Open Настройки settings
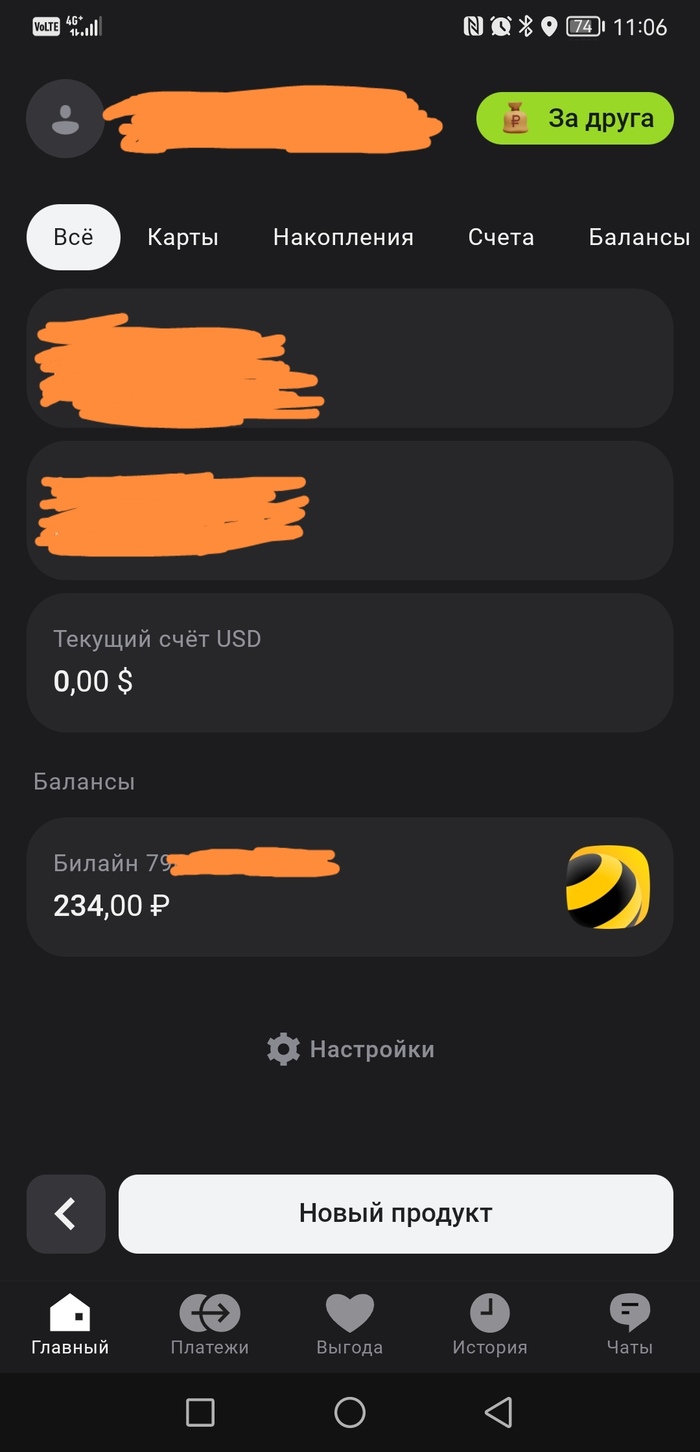 (x=351, y=1049)
